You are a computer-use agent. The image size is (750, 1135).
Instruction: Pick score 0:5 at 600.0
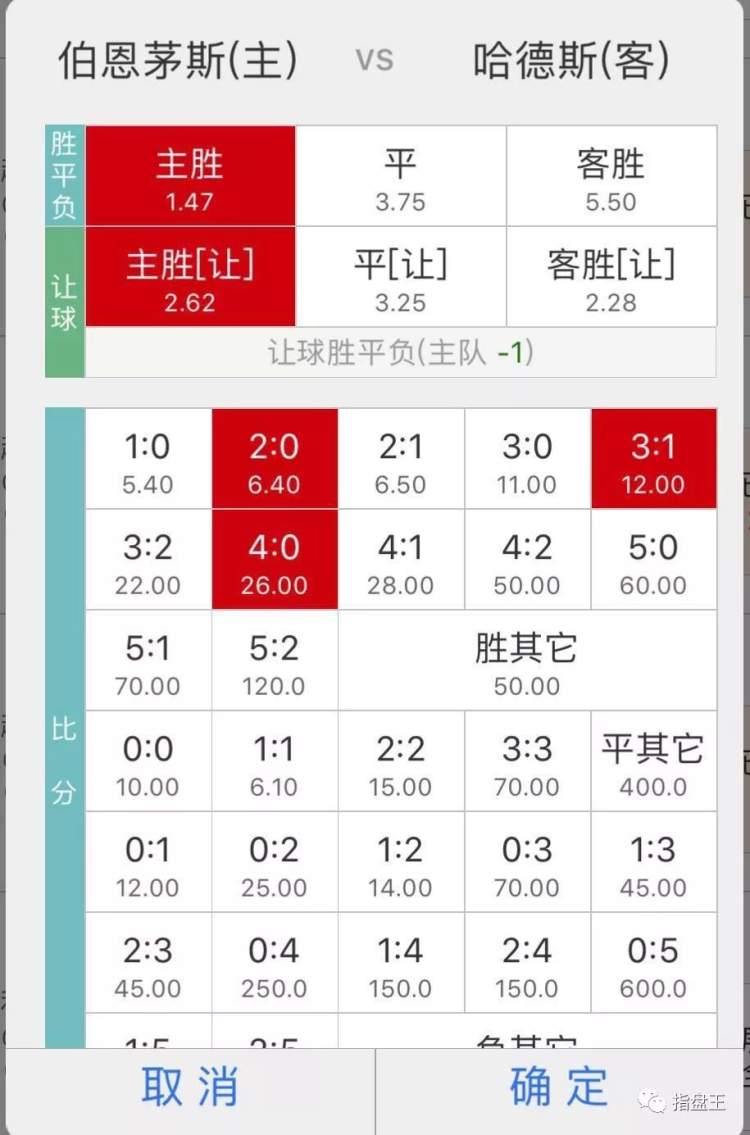pos(653,964)
